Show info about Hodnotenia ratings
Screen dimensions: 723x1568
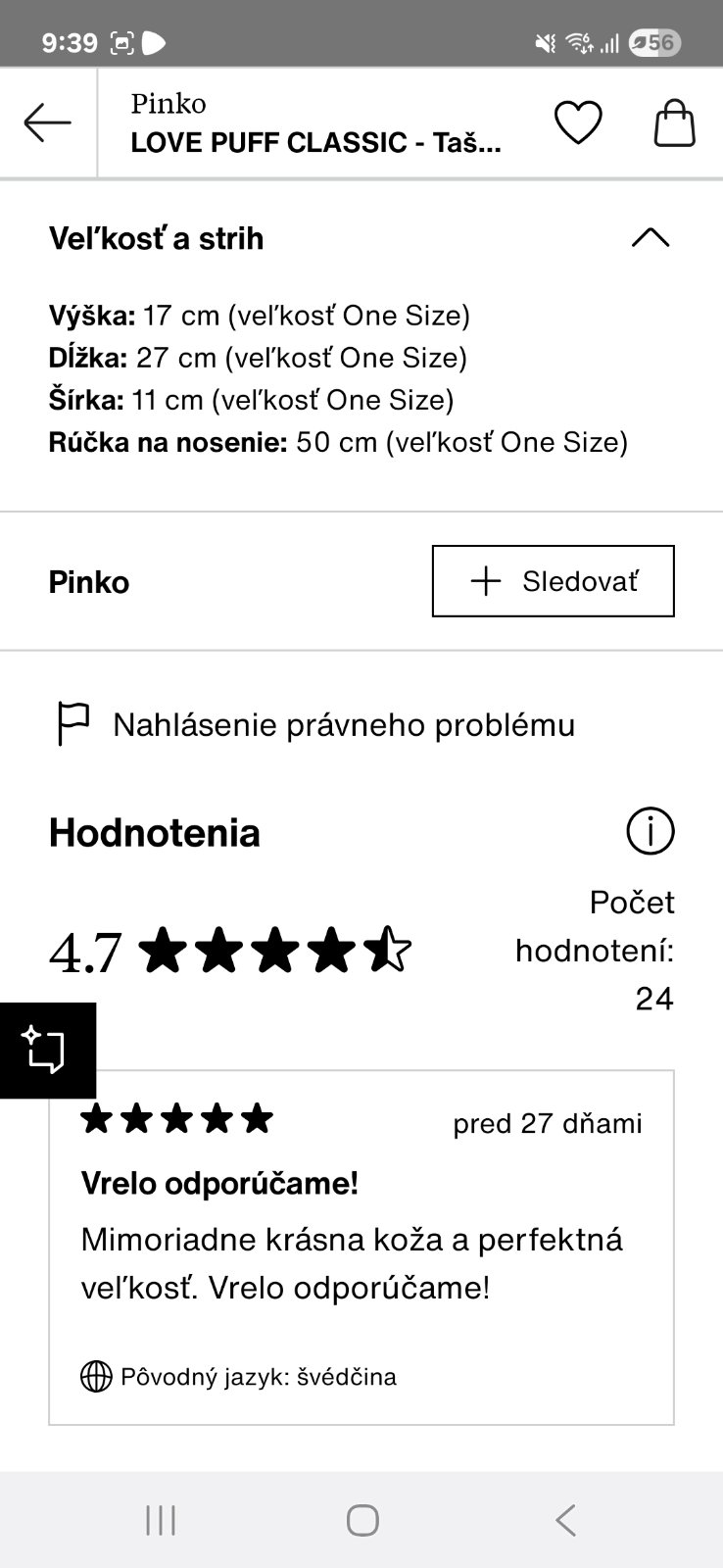pyautogui.click(x=650, y=832)
